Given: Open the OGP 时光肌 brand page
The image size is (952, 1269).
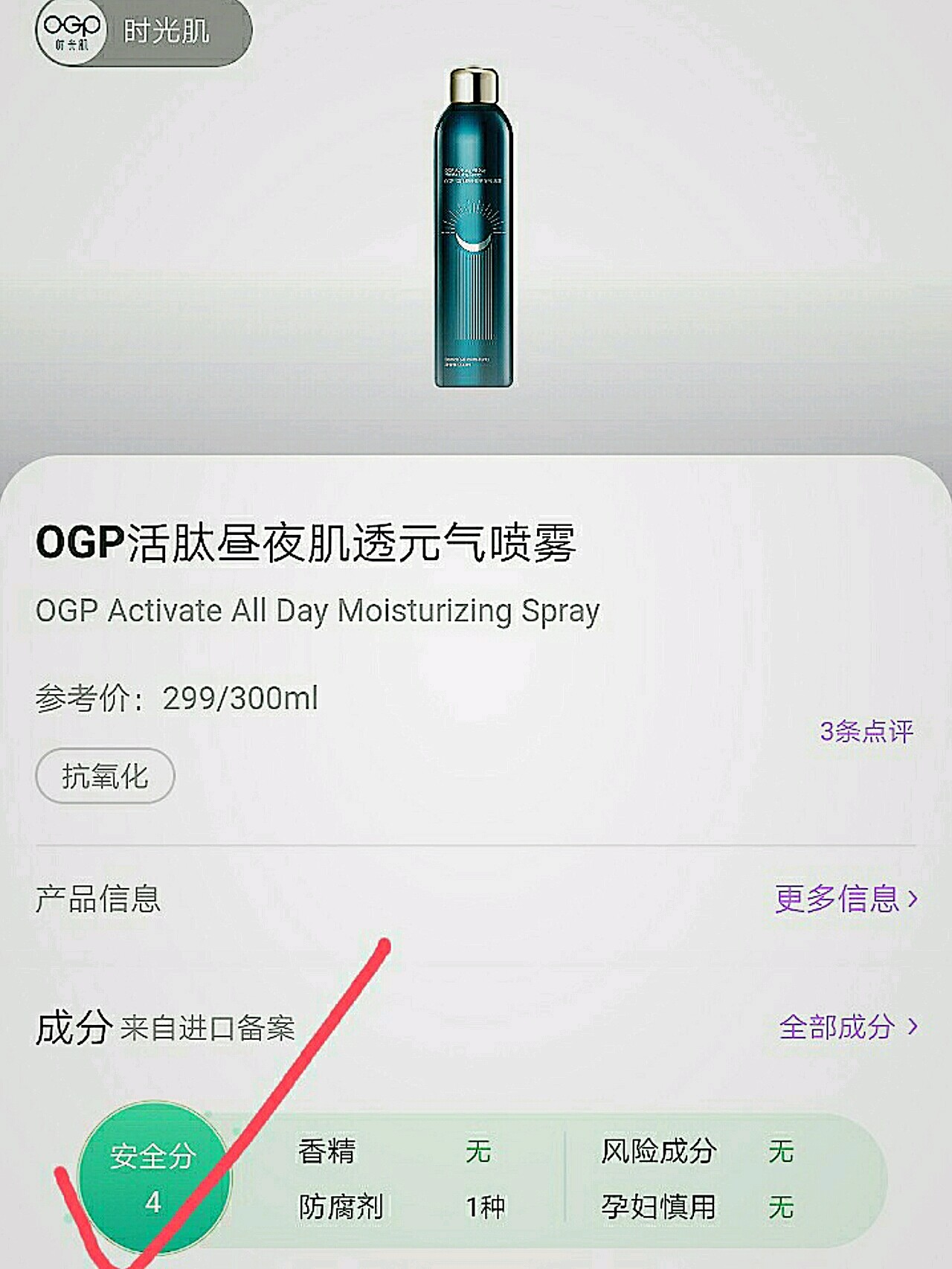Looking at the screenshot, I should pos(143,33).
